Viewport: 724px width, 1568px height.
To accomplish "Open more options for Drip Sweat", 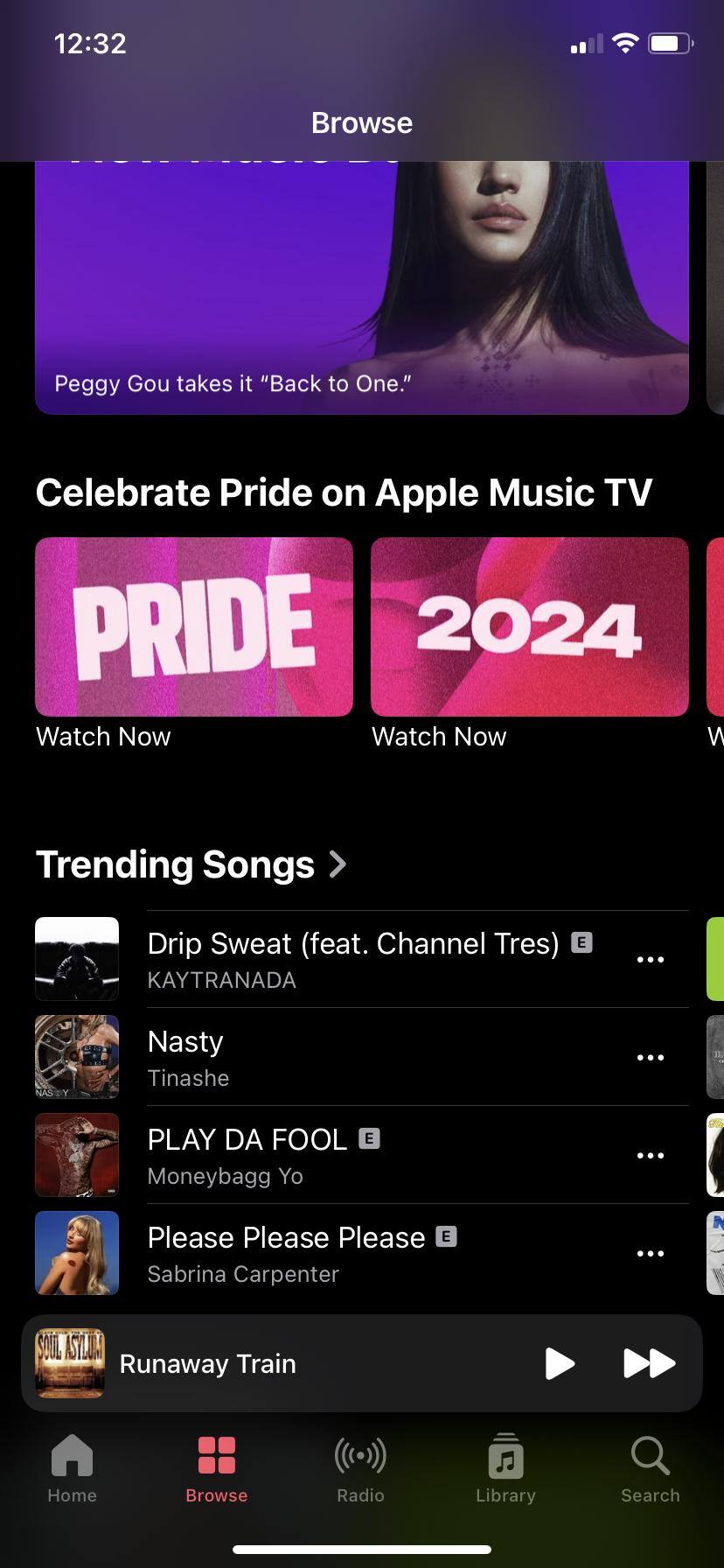I will pyautogui.click(x=651, y=960).
